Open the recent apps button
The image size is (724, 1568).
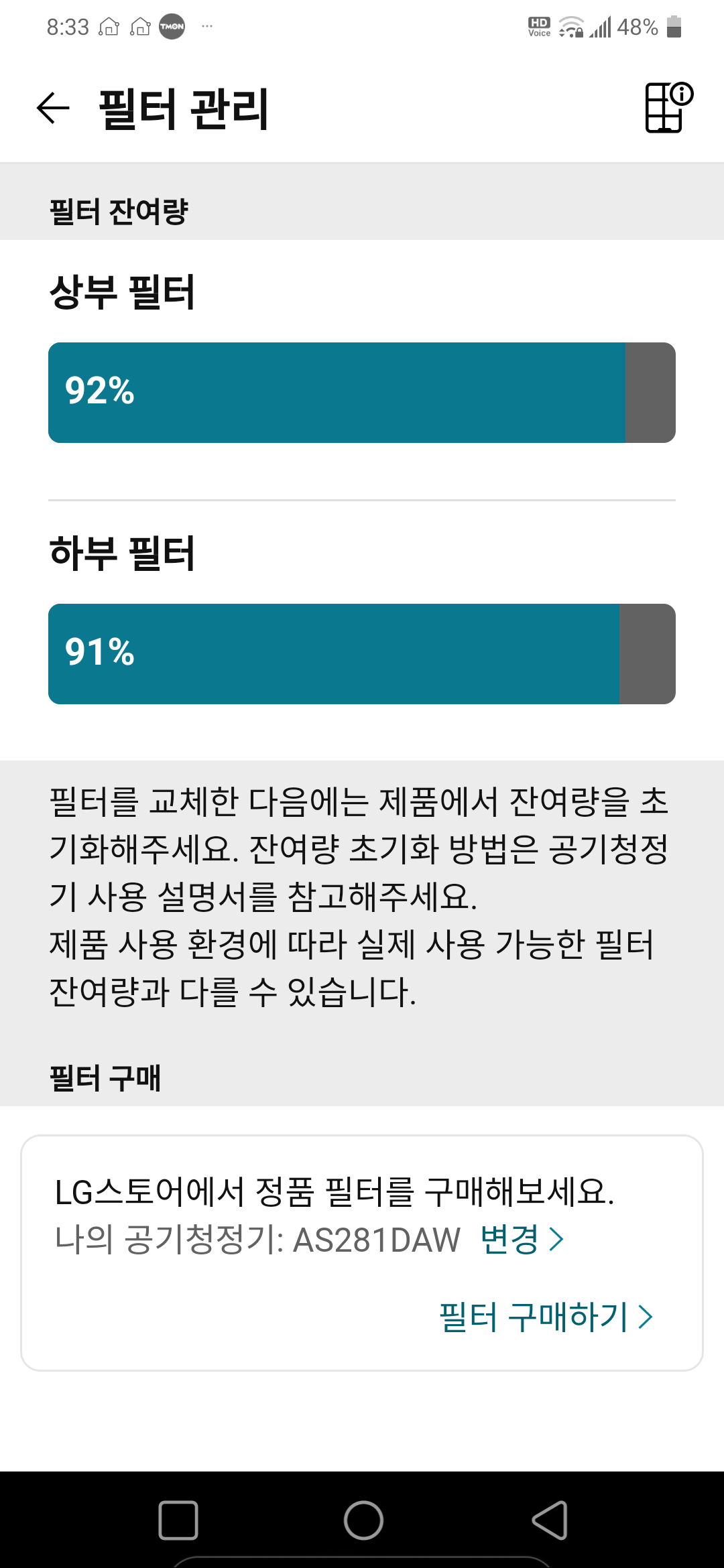click(x=178, y=1520)
